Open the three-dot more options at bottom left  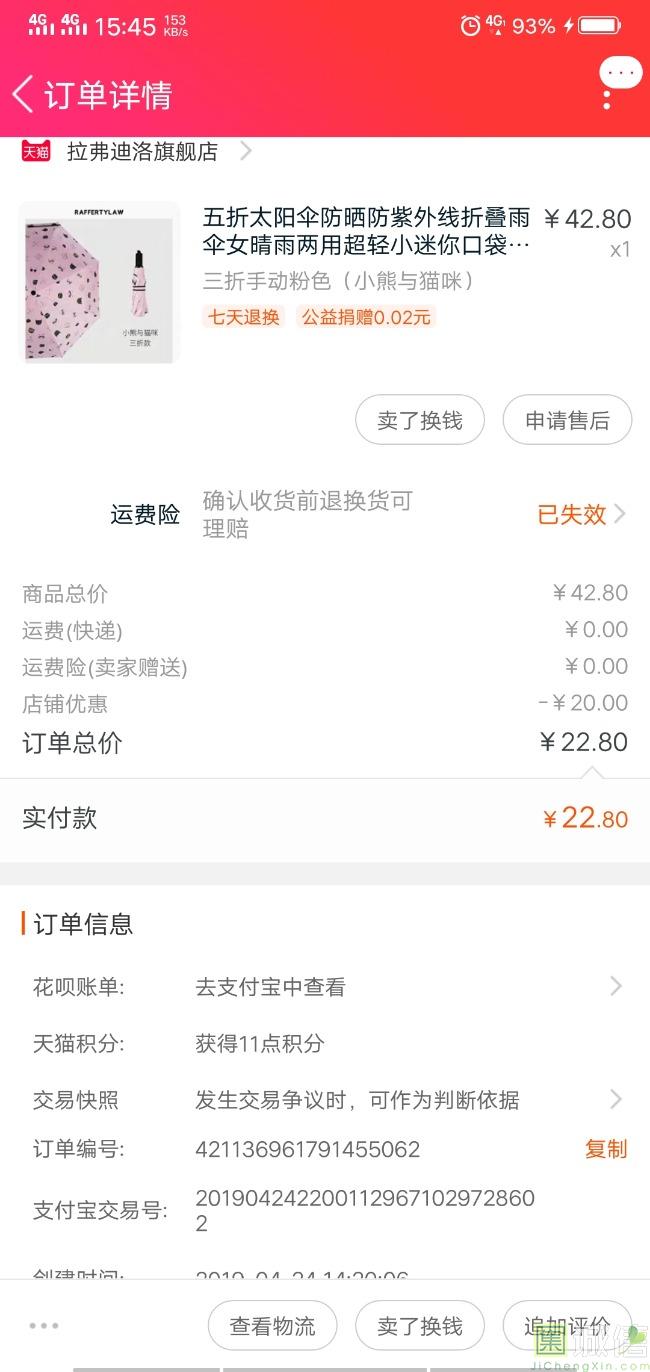coord(44,1326)
